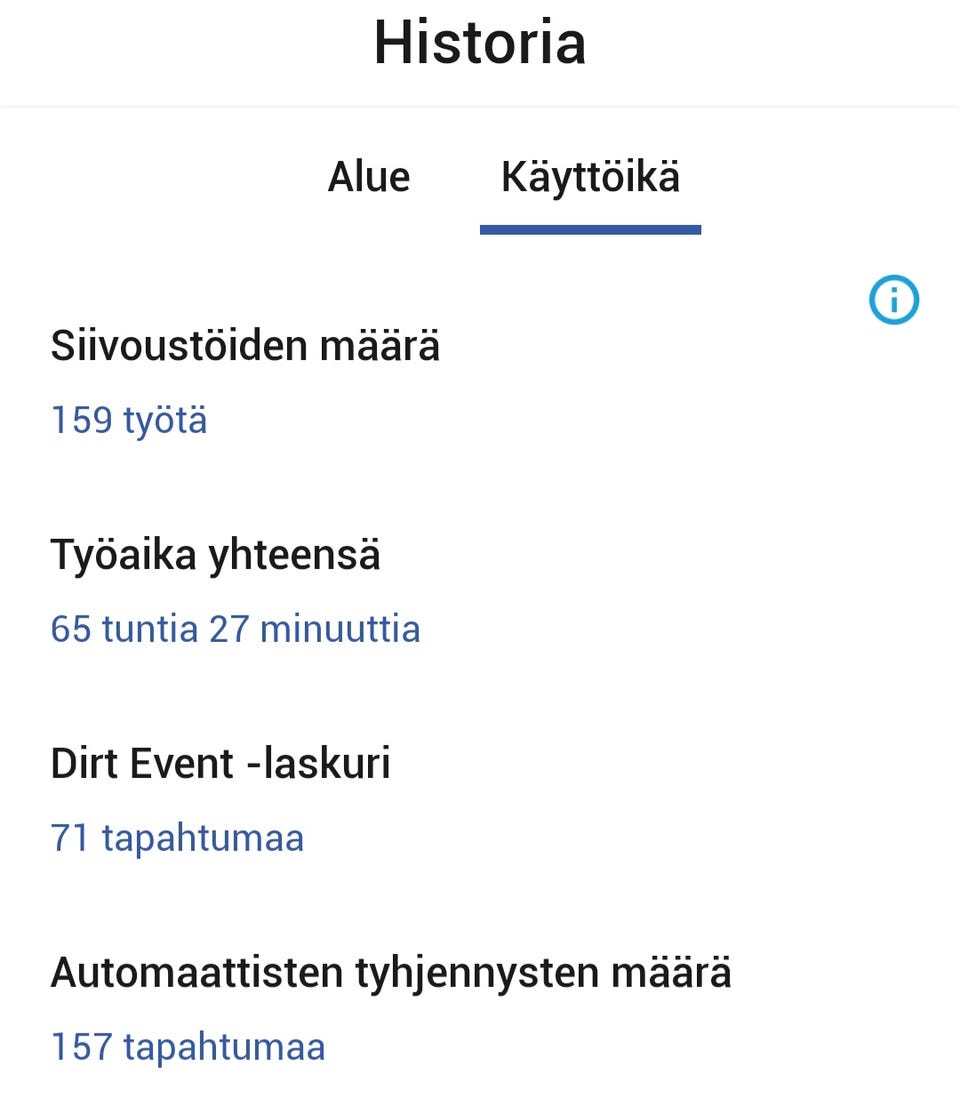Click the Työaika yhteensä heading
The height and width of the screenshot is (1107, 960).
point(216,555)
